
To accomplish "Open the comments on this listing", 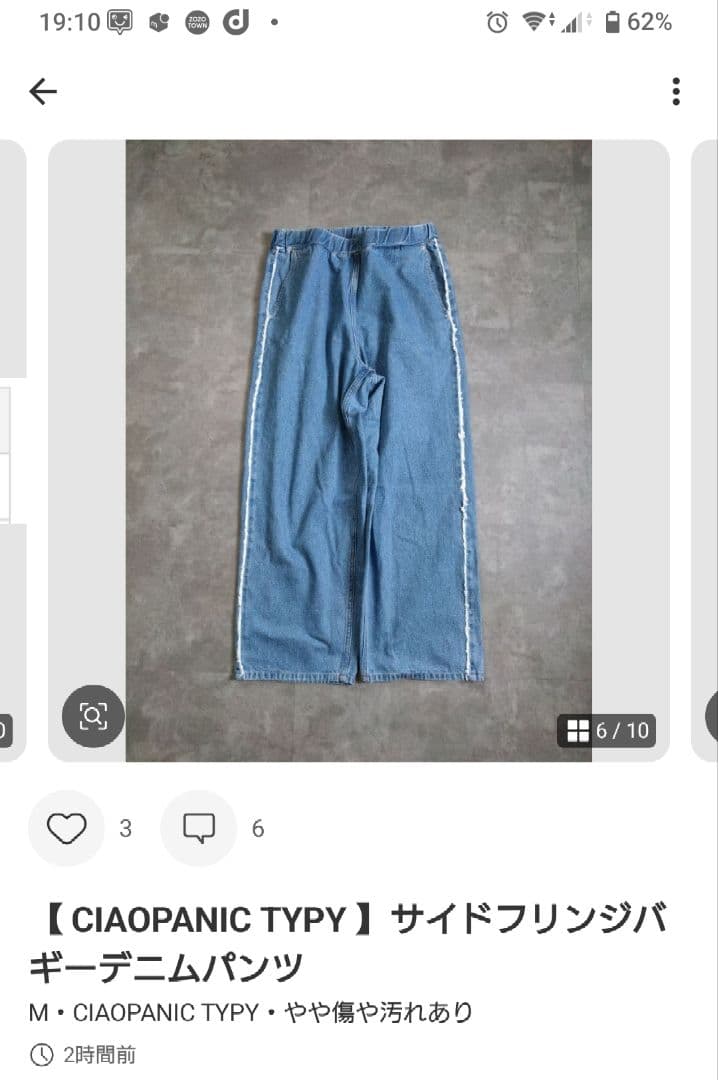I will click(199, 828).
